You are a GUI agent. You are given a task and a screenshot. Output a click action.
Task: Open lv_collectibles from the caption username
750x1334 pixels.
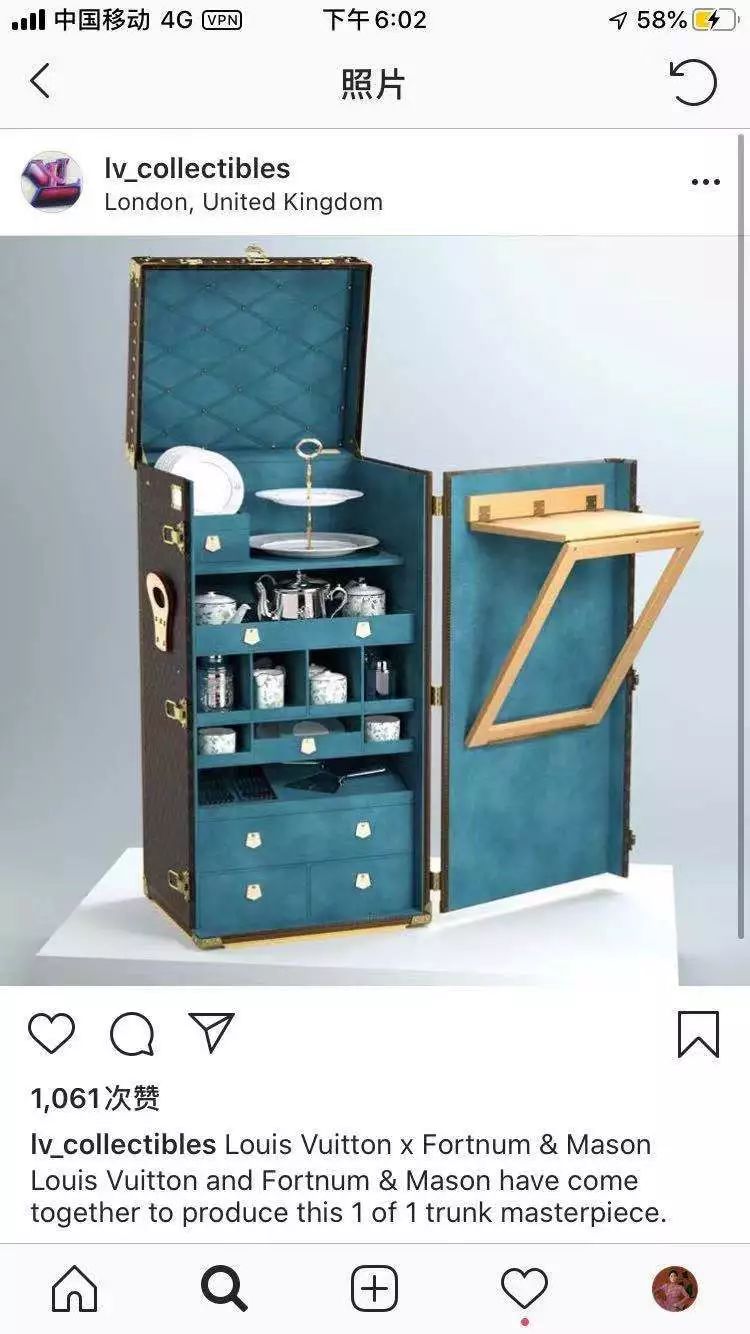tap(123, 1144)
